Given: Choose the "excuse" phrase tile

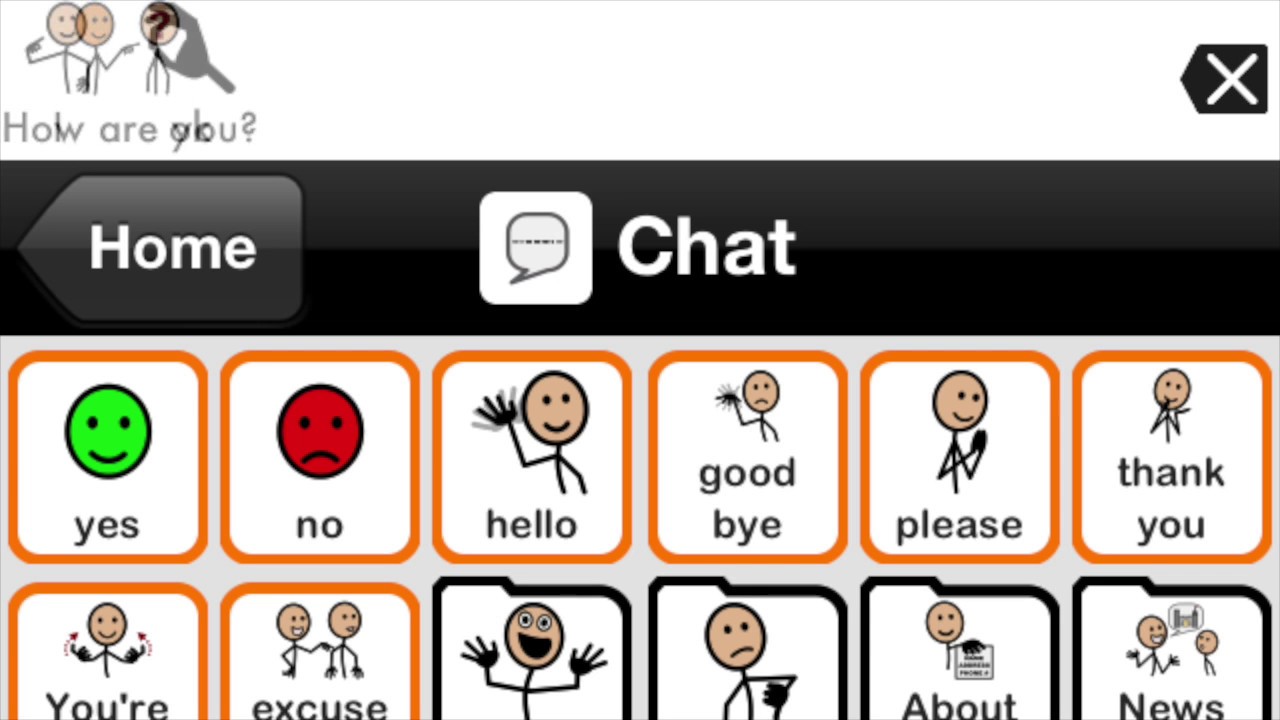Looking at the screenshot, I should tap(320, 655).
